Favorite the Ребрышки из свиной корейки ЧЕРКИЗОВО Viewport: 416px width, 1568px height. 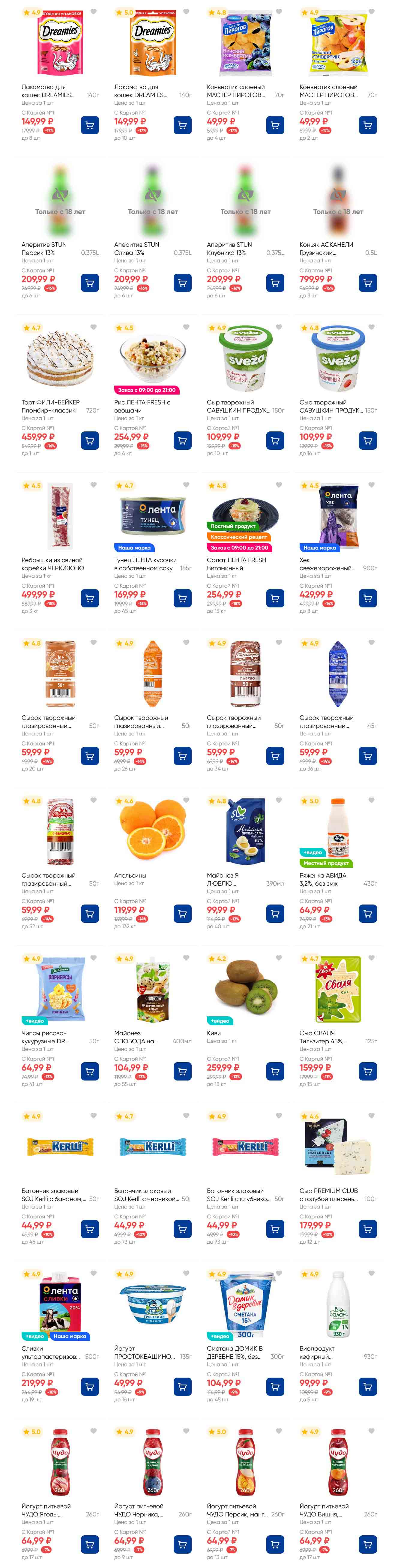(93, 485)
